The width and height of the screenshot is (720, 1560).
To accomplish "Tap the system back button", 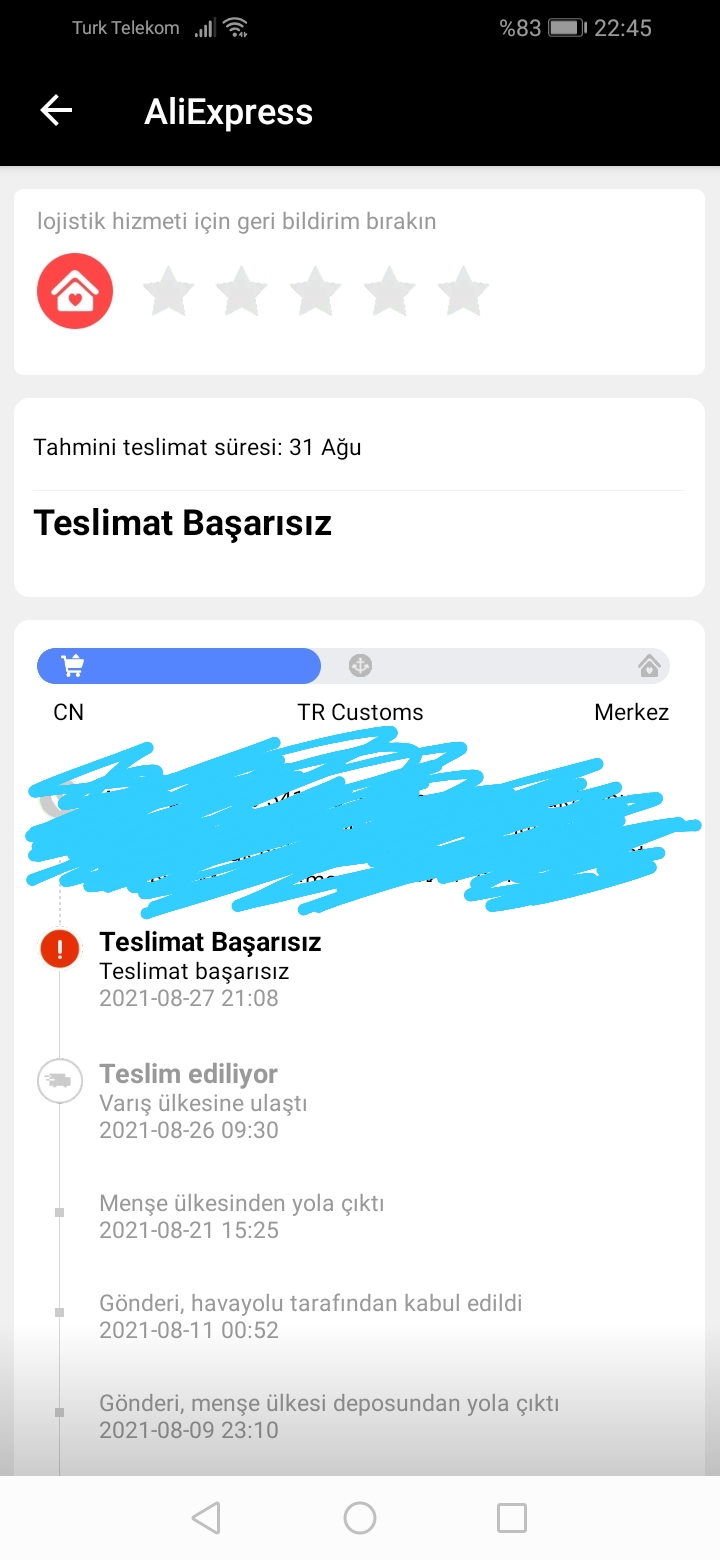I will pyautogui.click(x=206, y=1518).
